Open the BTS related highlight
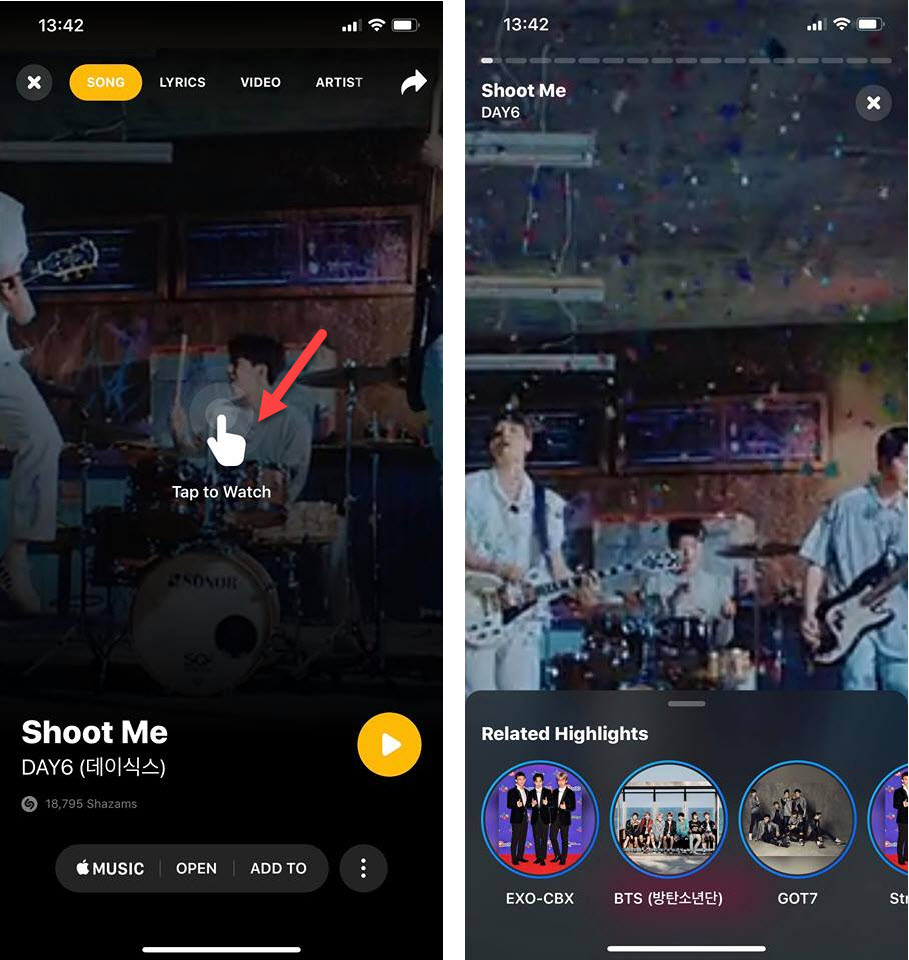 coord(668,817)
